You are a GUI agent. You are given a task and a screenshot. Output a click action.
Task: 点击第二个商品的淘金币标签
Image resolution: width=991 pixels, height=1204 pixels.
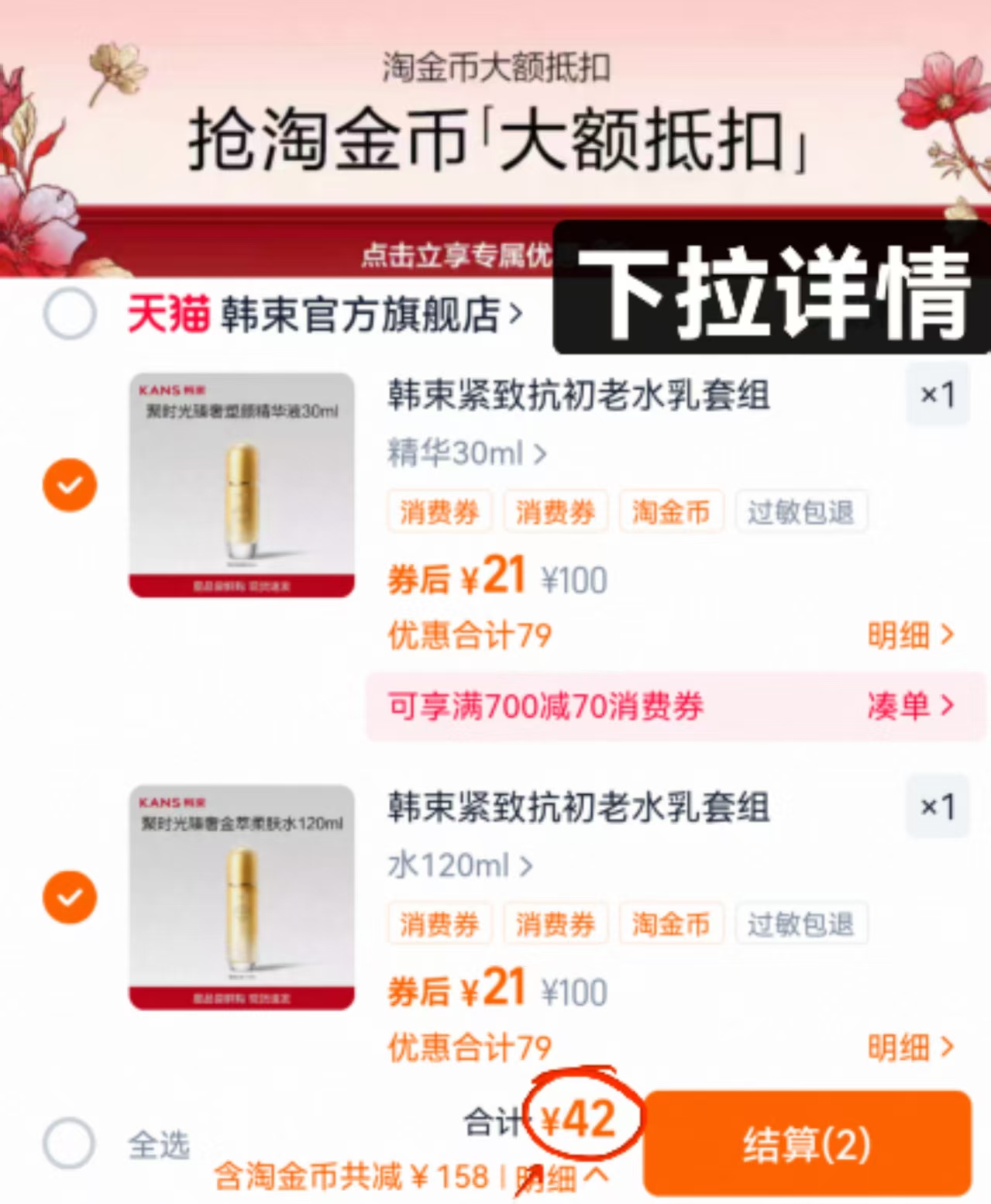tap(671, 923)
